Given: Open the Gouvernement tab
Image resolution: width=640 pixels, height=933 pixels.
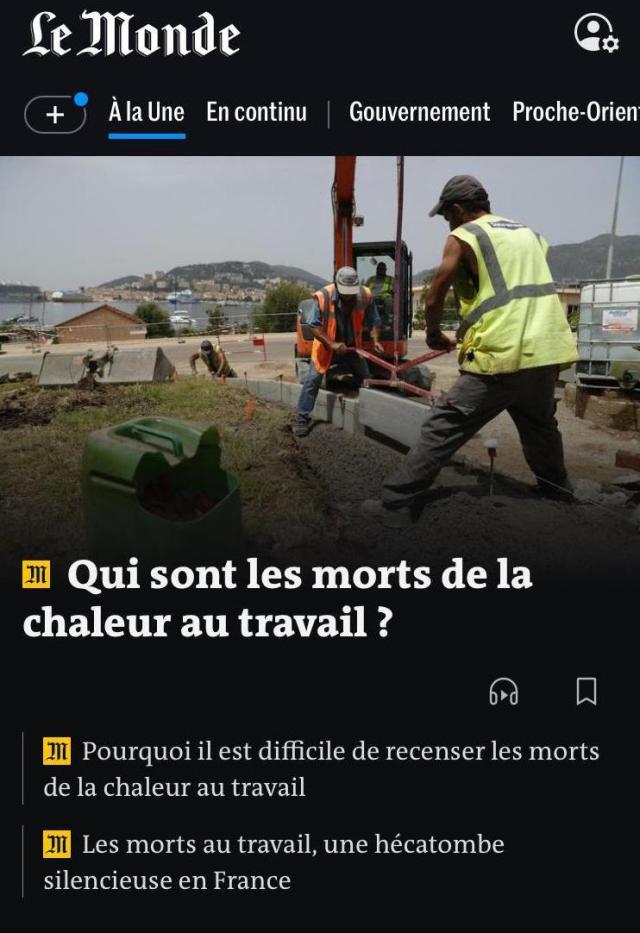Looking at the screenshot, I should [x=419, y=113].
